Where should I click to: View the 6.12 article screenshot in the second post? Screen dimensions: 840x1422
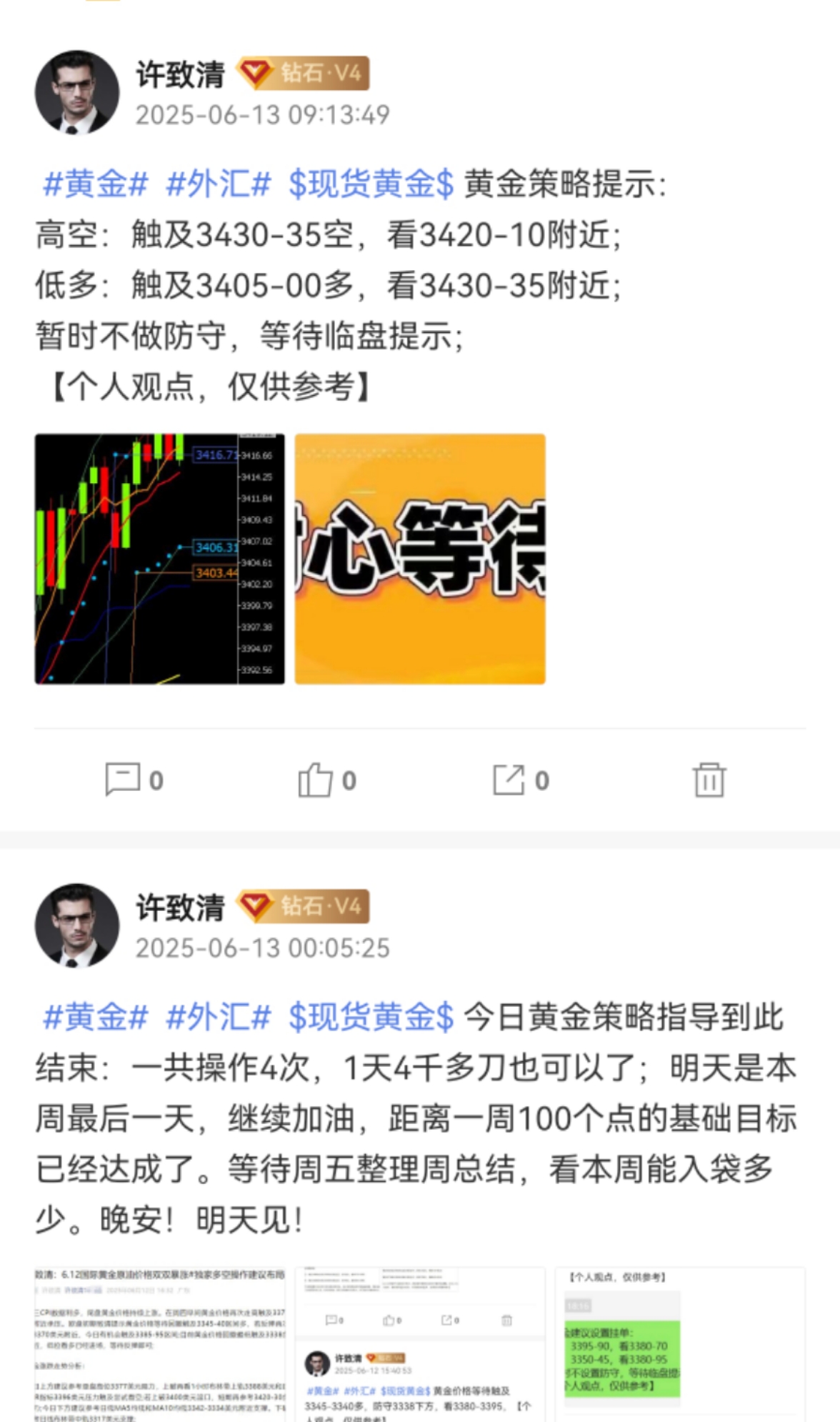coord(160,1343)
